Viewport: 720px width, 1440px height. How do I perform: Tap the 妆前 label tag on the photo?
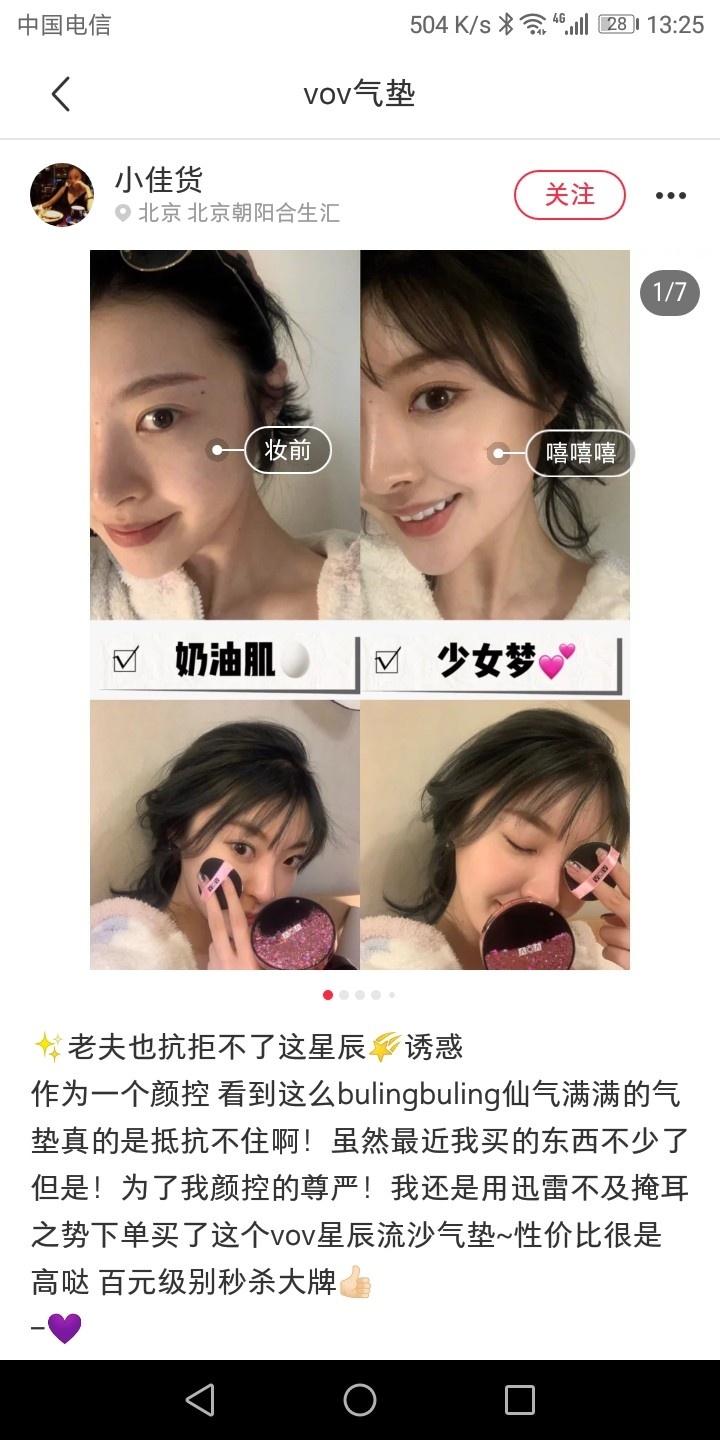coord(286,450)
